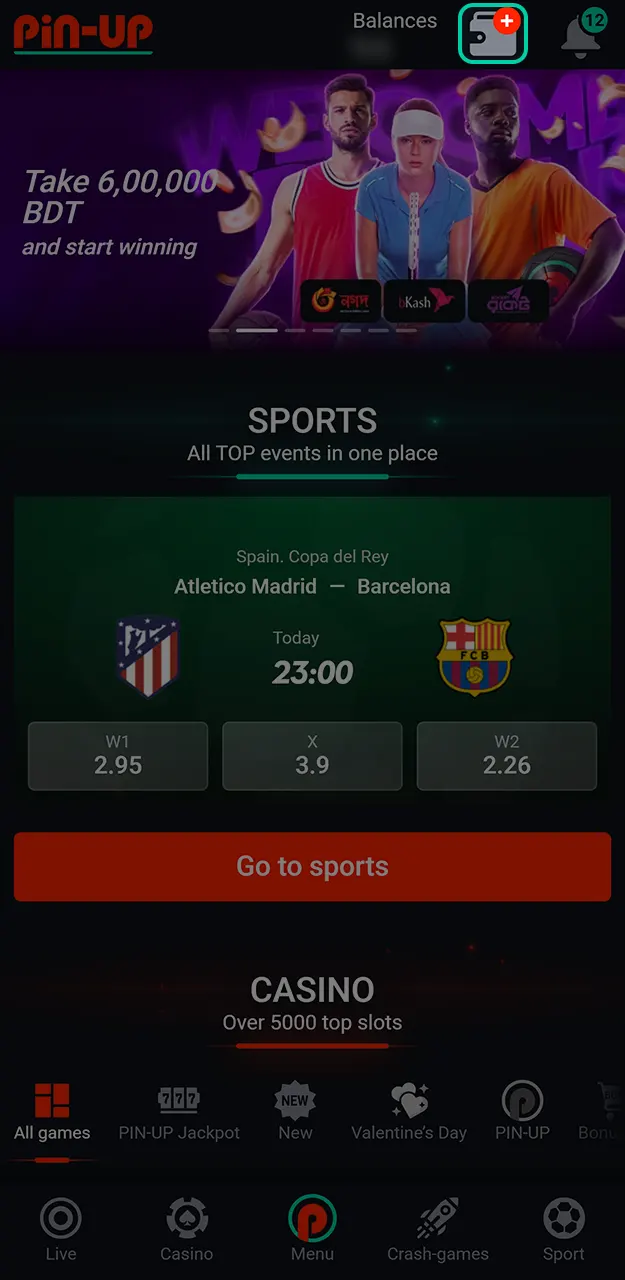Screen dimensions: 625x1280
Task: Tap the Balances label in the header
Action: [x=394, y=21]
